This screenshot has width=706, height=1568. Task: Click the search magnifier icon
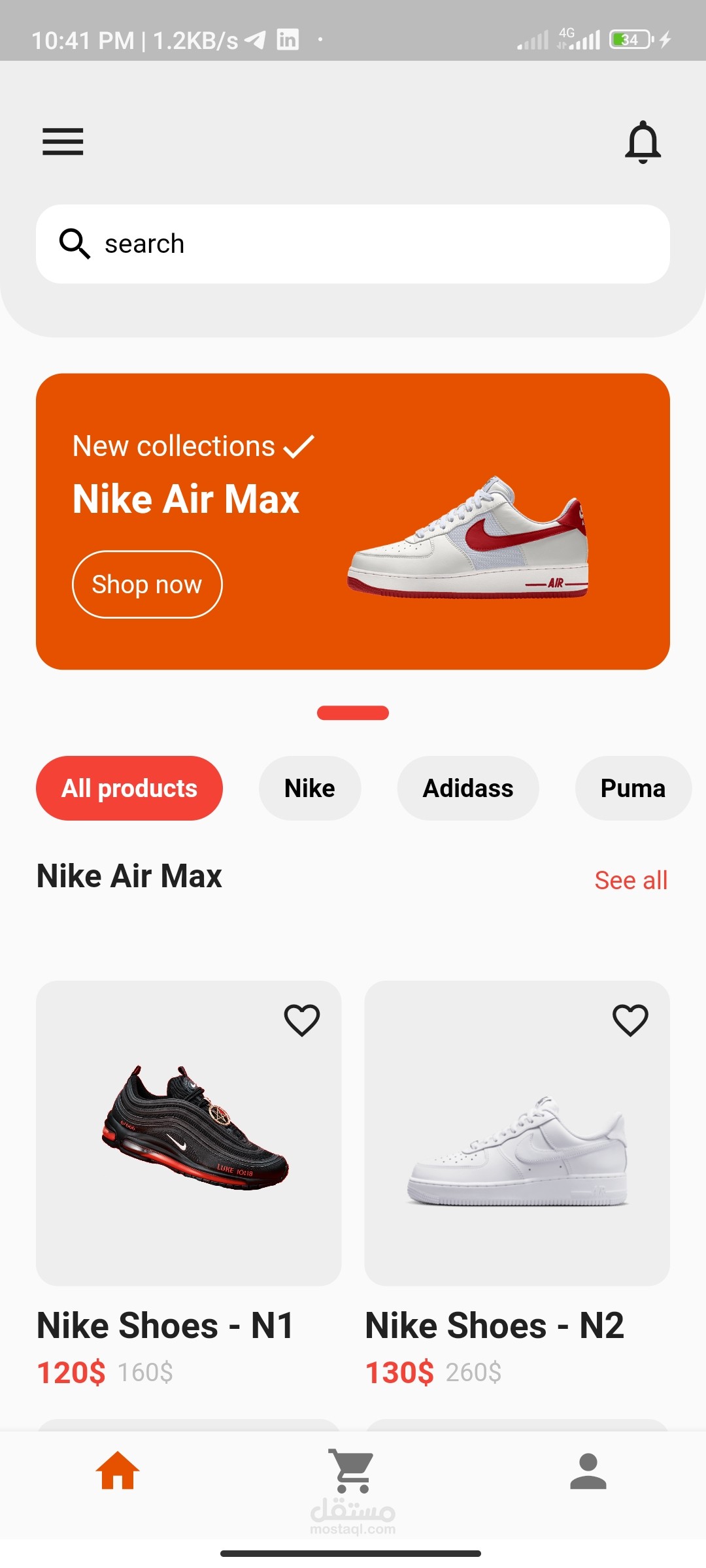click(75, 243)
